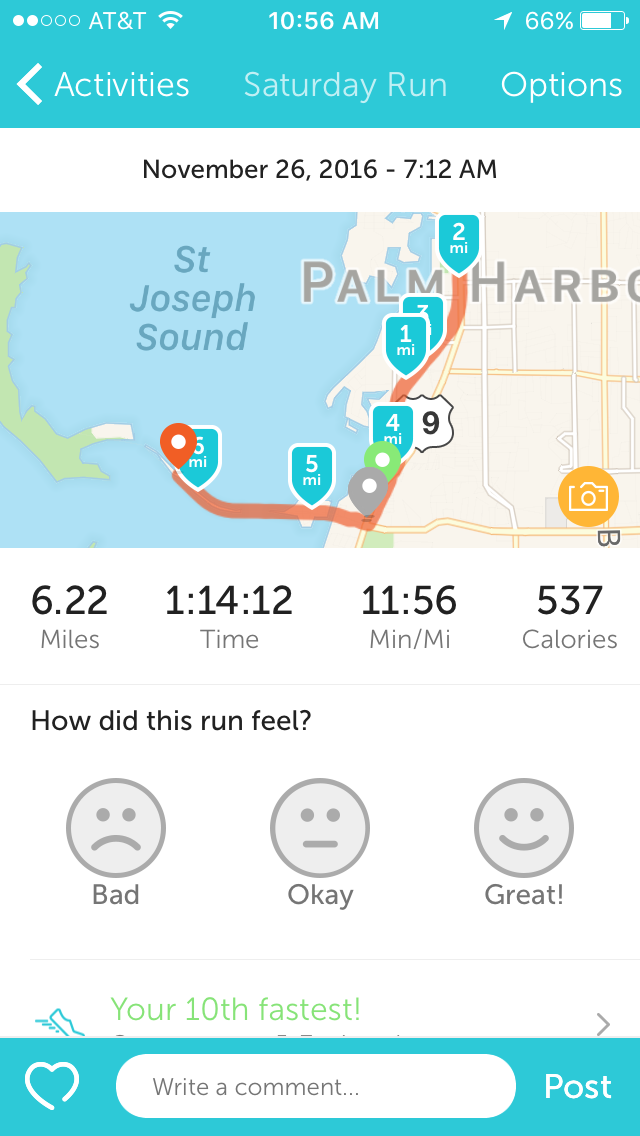Open the Your 10th fastest row
This screenshot has height=1136, width=640.
320,1012
